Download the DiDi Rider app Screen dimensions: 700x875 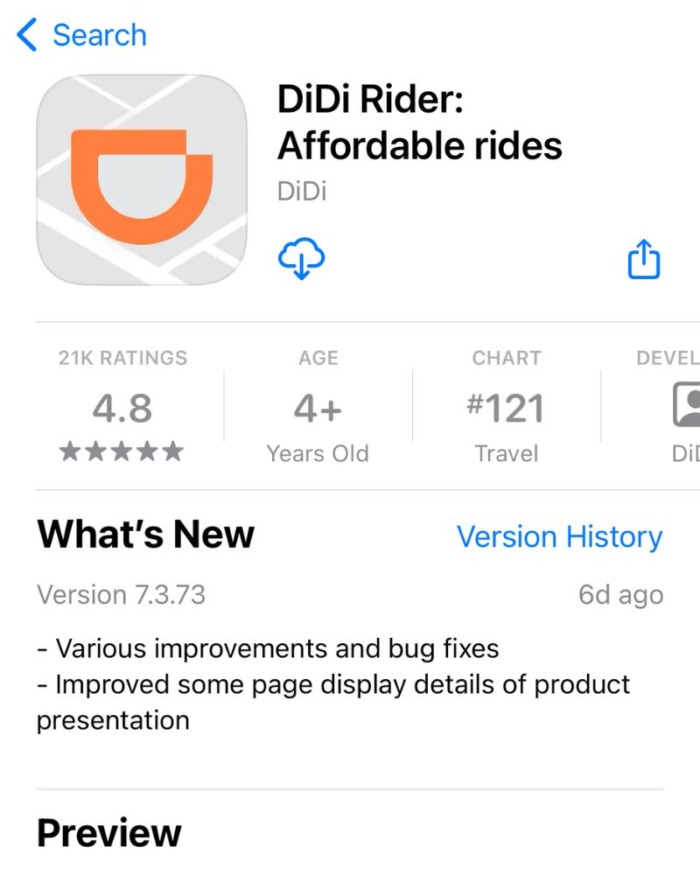click(301, 260)
